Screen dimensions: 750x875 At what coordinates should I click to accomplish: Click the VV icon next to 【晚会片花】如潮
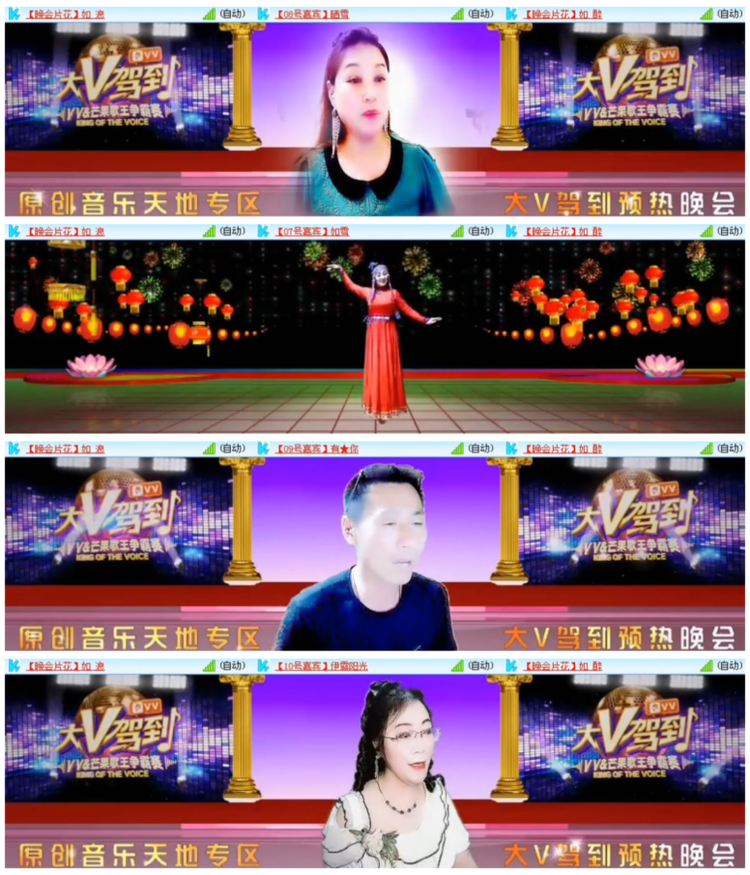(12, 13)
